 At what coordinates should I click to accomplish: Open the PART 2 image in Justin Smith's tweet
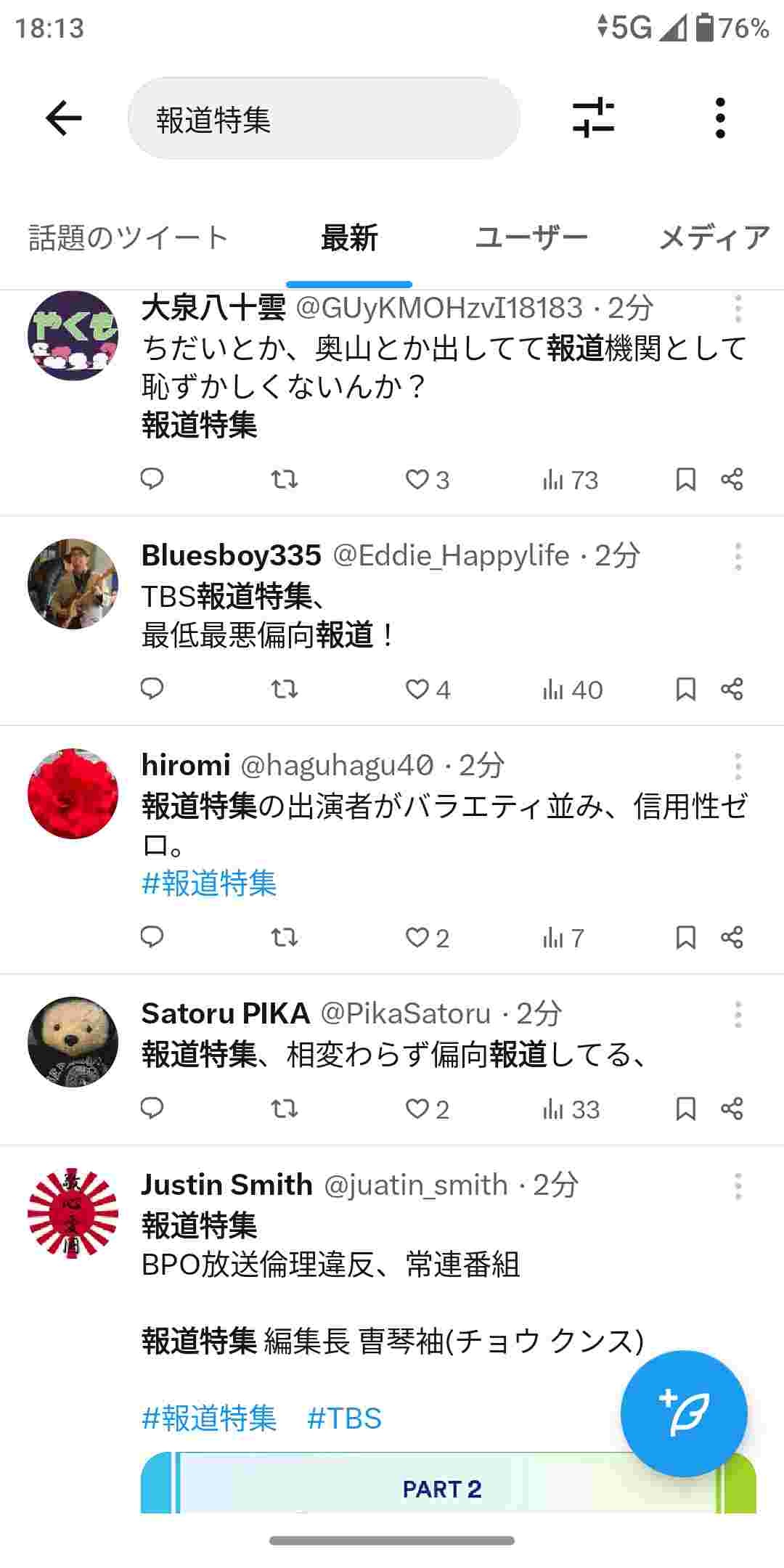(449, 1482)
